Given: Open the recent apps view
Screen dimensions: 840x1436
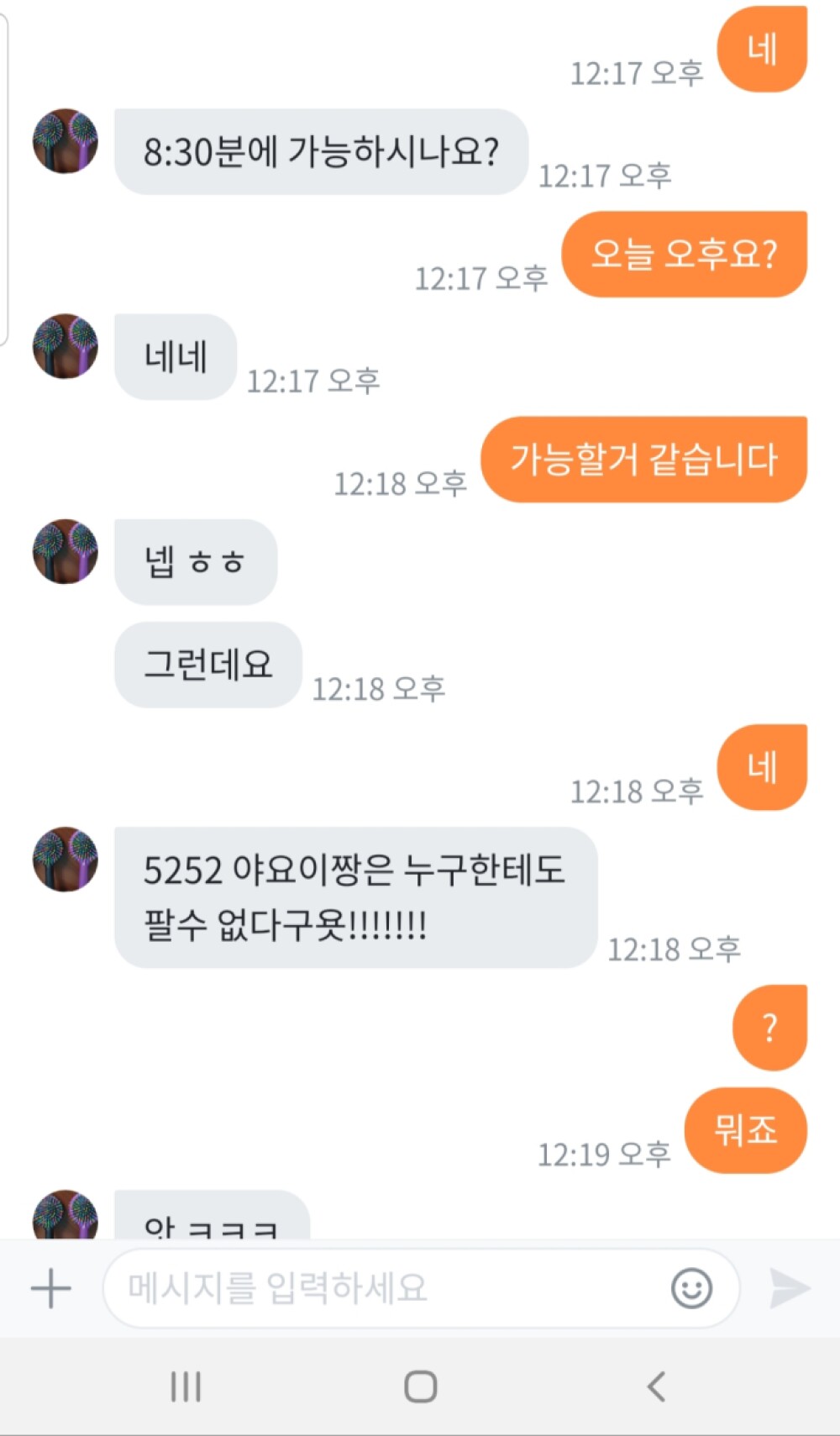Looking at the screenshot, I should click(x=186, y=1386).
